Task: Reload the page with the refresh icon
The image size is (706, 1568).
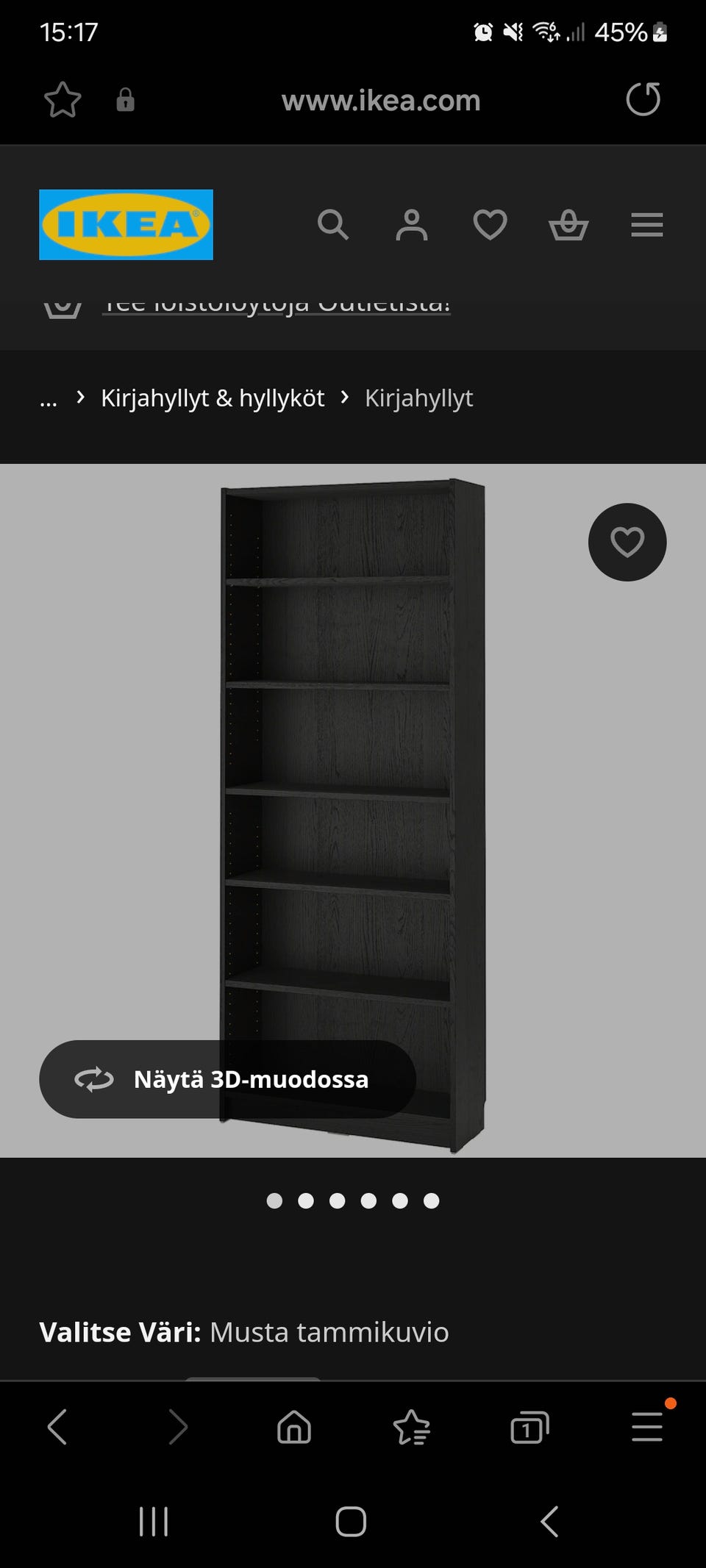Action: 643,101
